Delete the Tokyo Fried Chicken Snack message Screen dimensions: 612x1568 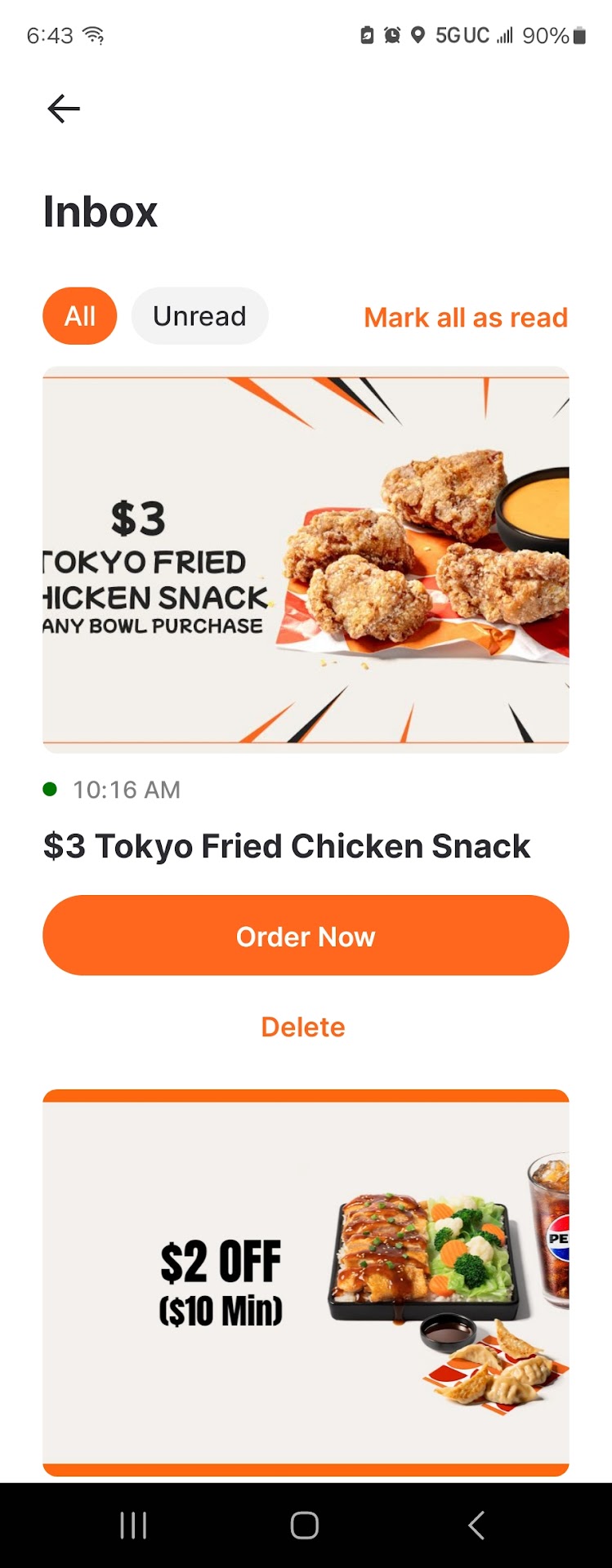point(303,1027)
